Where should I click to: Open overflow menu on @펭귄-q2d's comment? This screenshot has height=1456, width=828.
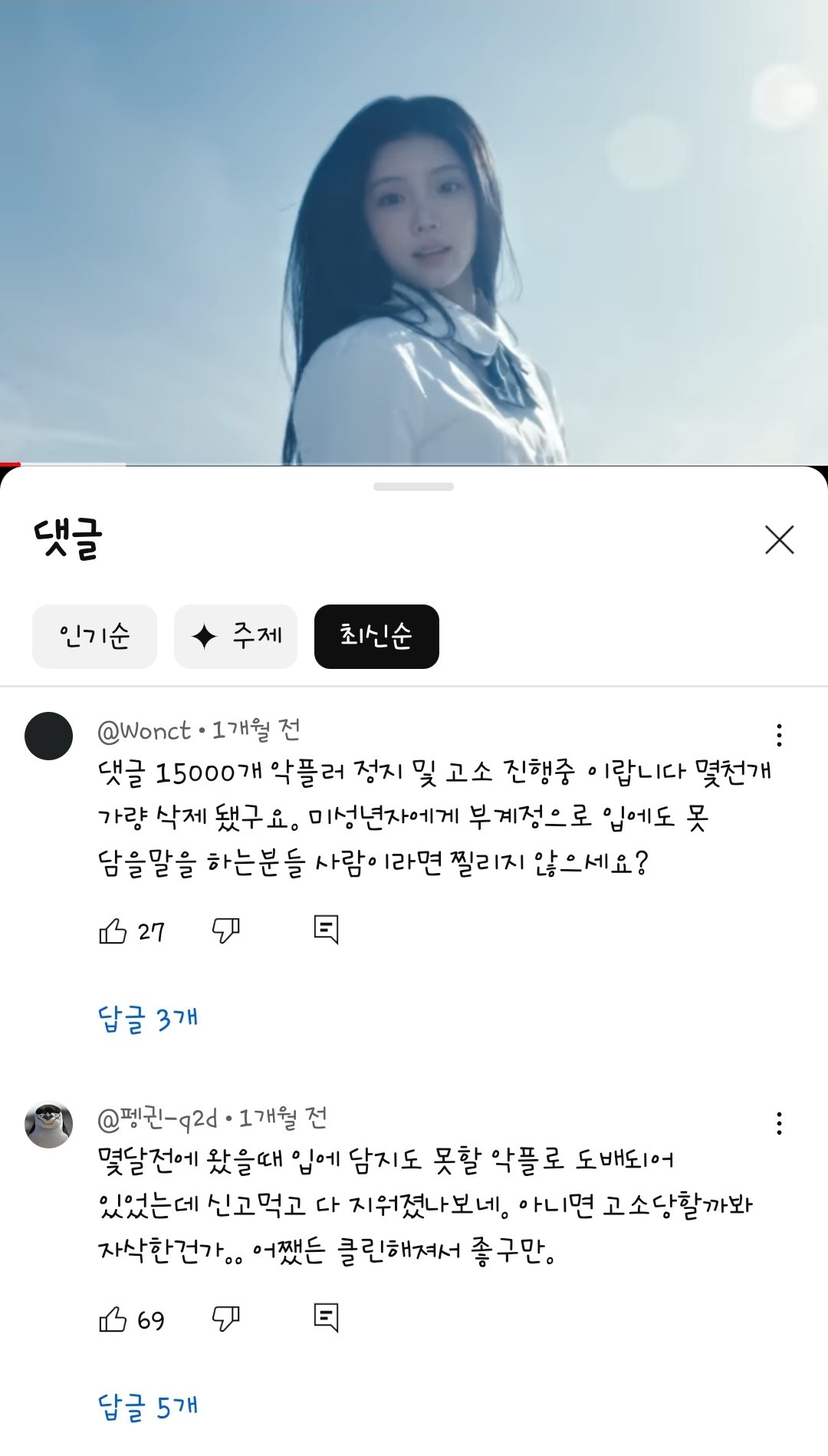(x=779, y=1123)
